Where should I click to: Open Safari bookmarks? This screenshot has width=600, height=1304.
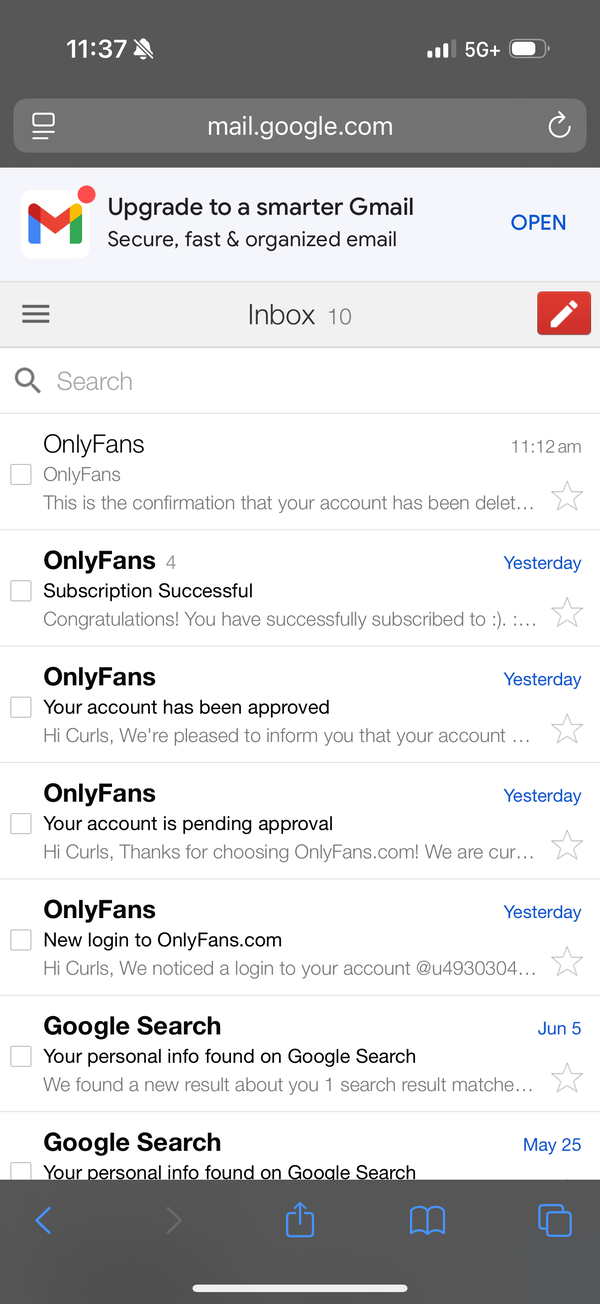click(x=428, y=1220)
